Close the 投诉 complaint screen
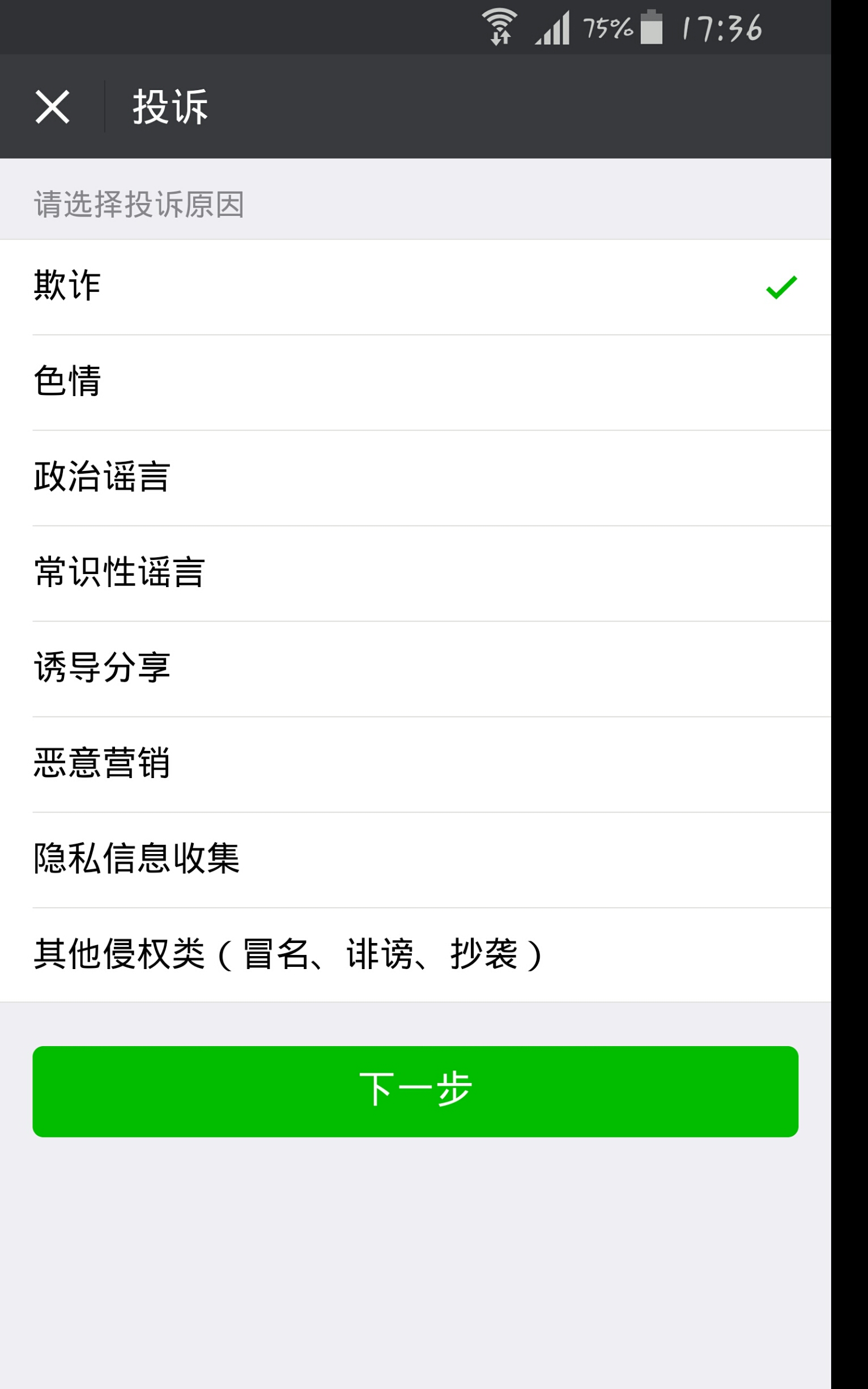Image resolution: width=868 pixels, height=1389 pixels. coord(53,106)
